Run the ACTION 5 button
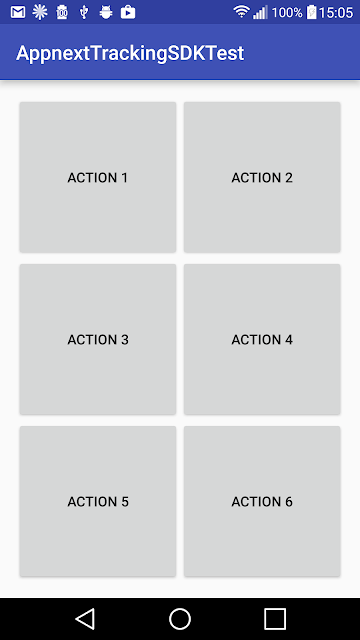The height and width of the screenshot is (640, 360). pos(98,501)
